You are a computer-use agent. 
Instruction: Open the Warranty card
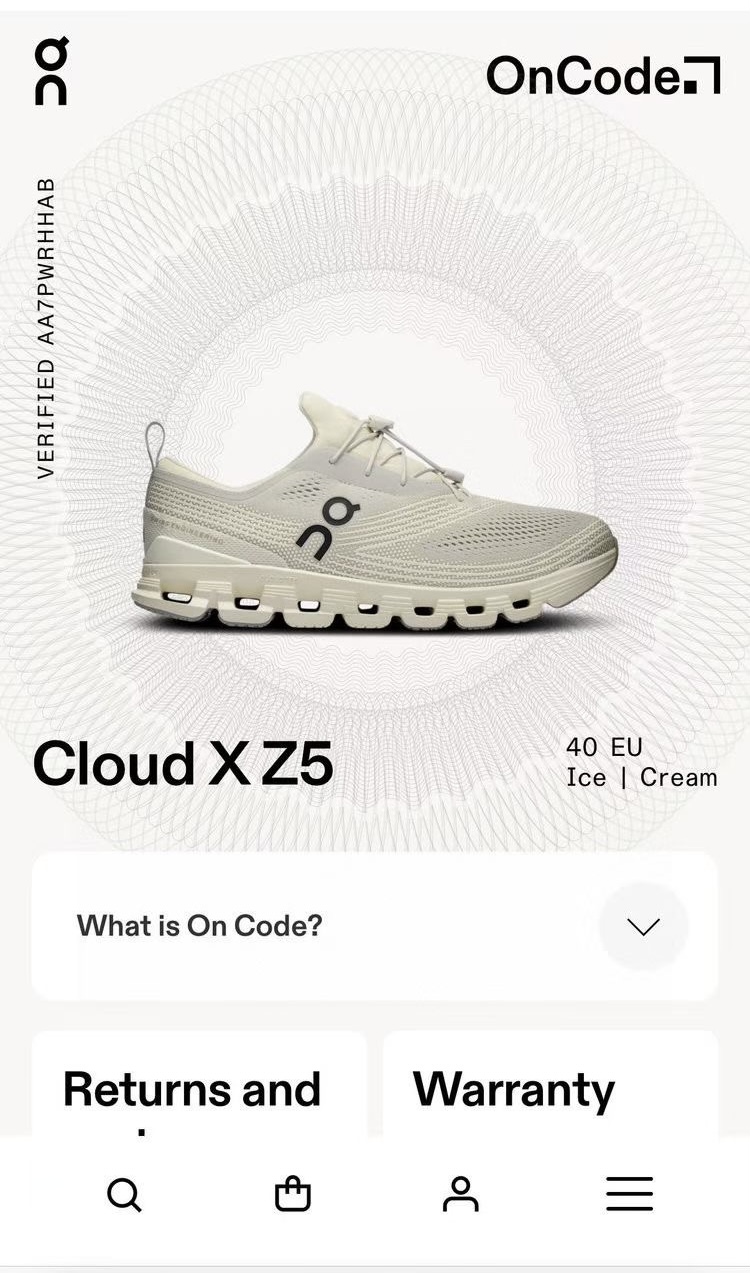pos(550,1088)
